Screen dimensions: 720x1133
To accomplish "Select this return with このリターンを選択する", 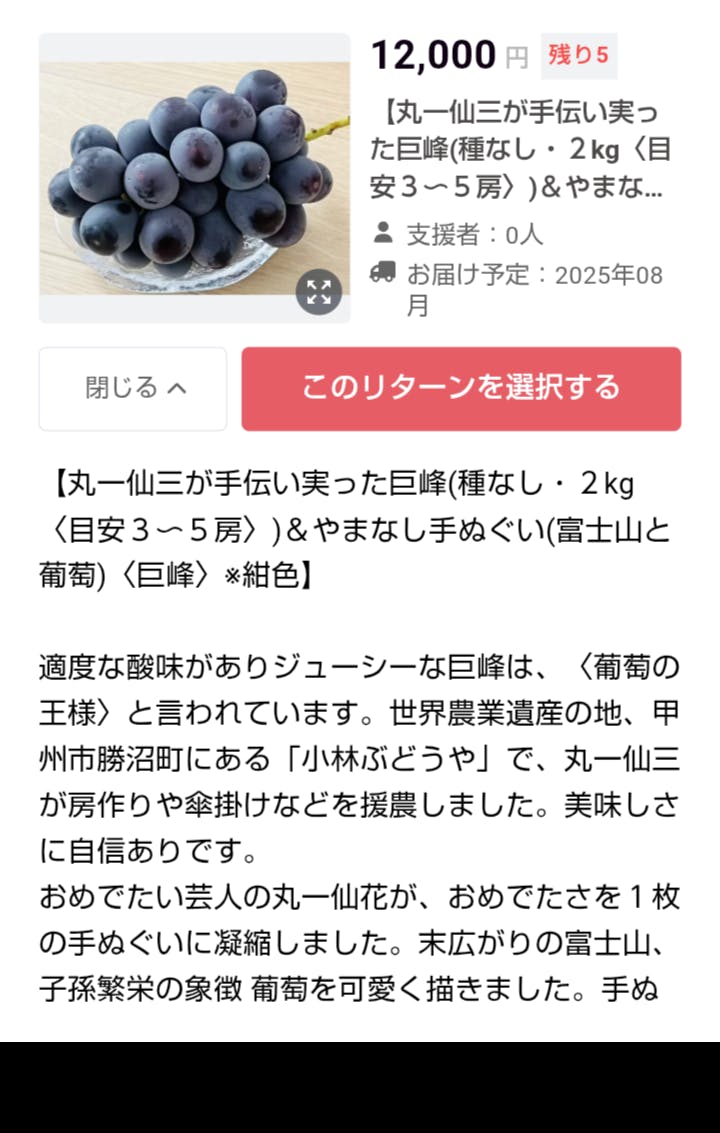I will click(461, 388).
